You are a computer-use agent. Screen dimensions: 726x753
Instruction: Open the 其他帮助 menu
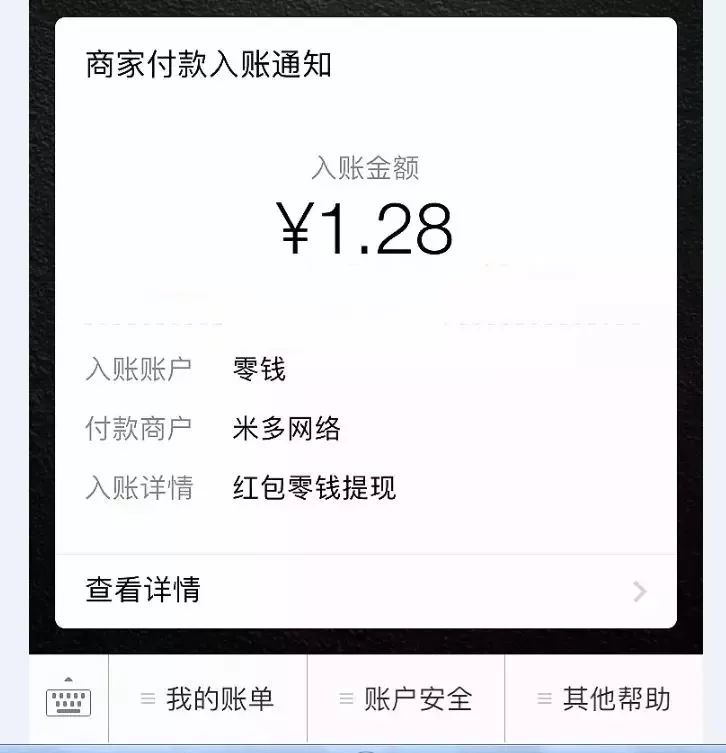point(605,699)
